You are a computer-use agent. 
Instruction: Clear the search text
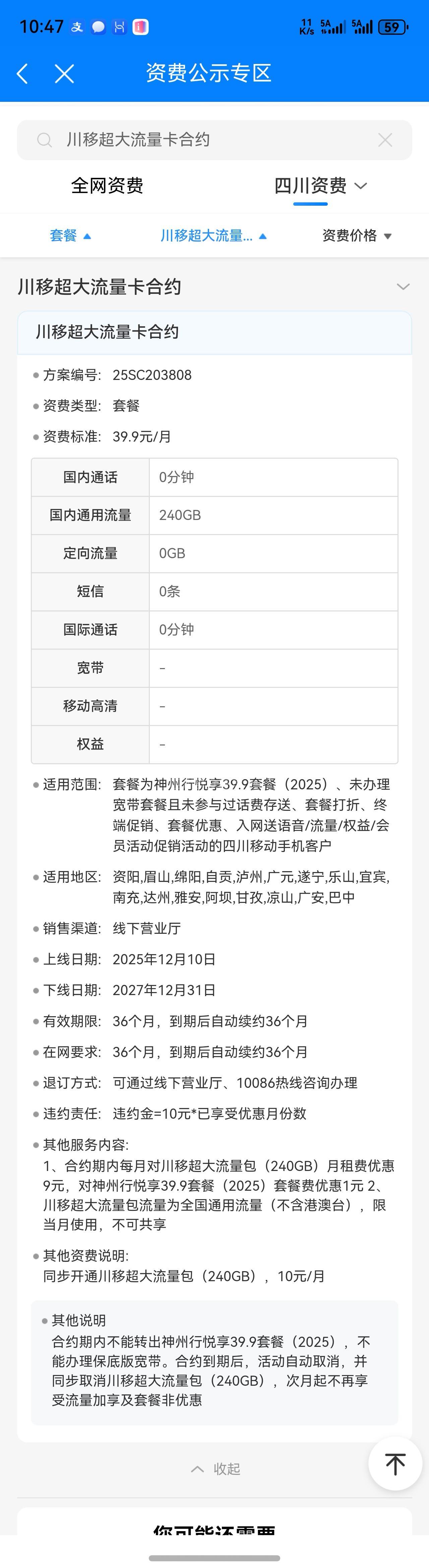pos(384,140)
